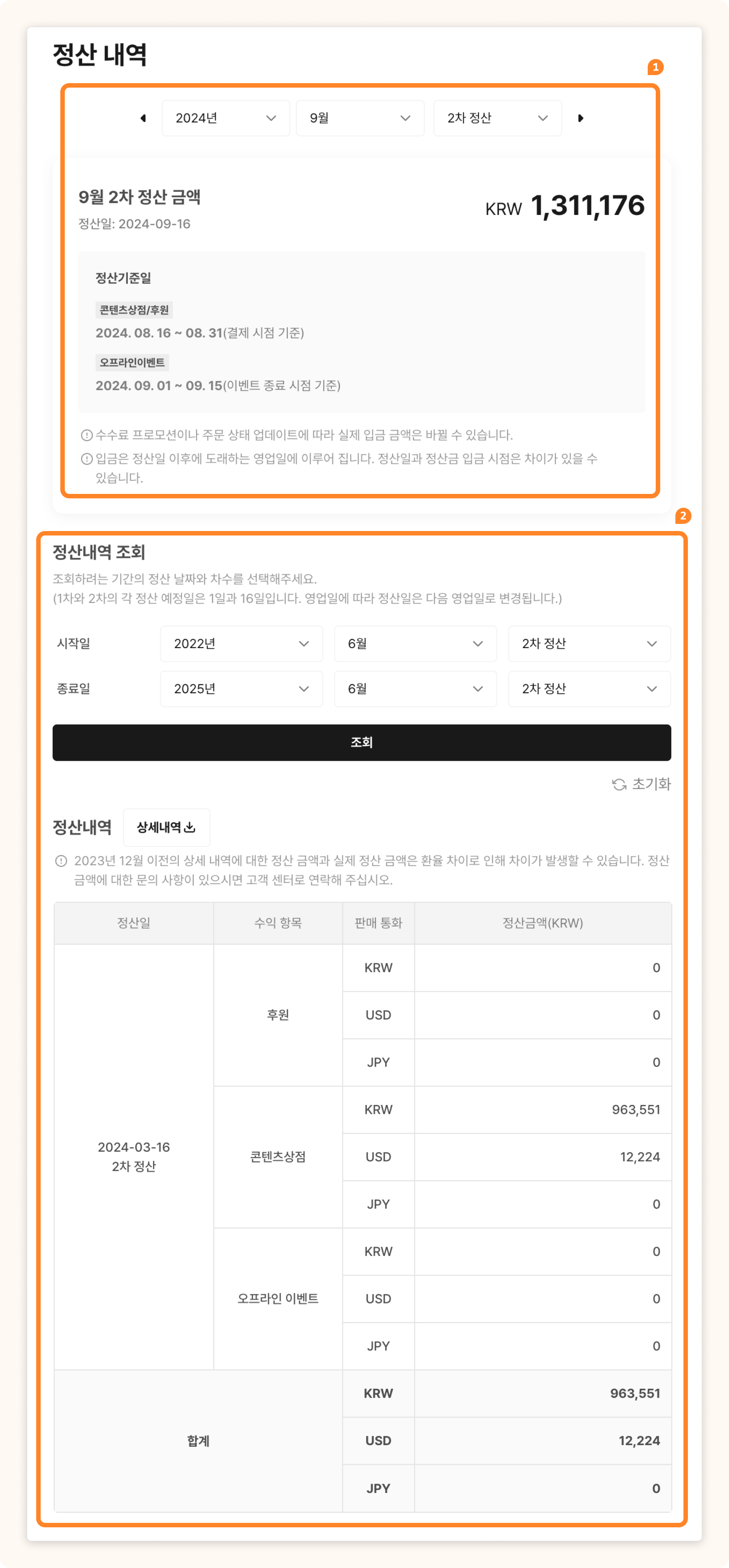Expand the top 2차 정산 round dropdown
This screenshot has width=729, height=1568.
click(497, 118)
